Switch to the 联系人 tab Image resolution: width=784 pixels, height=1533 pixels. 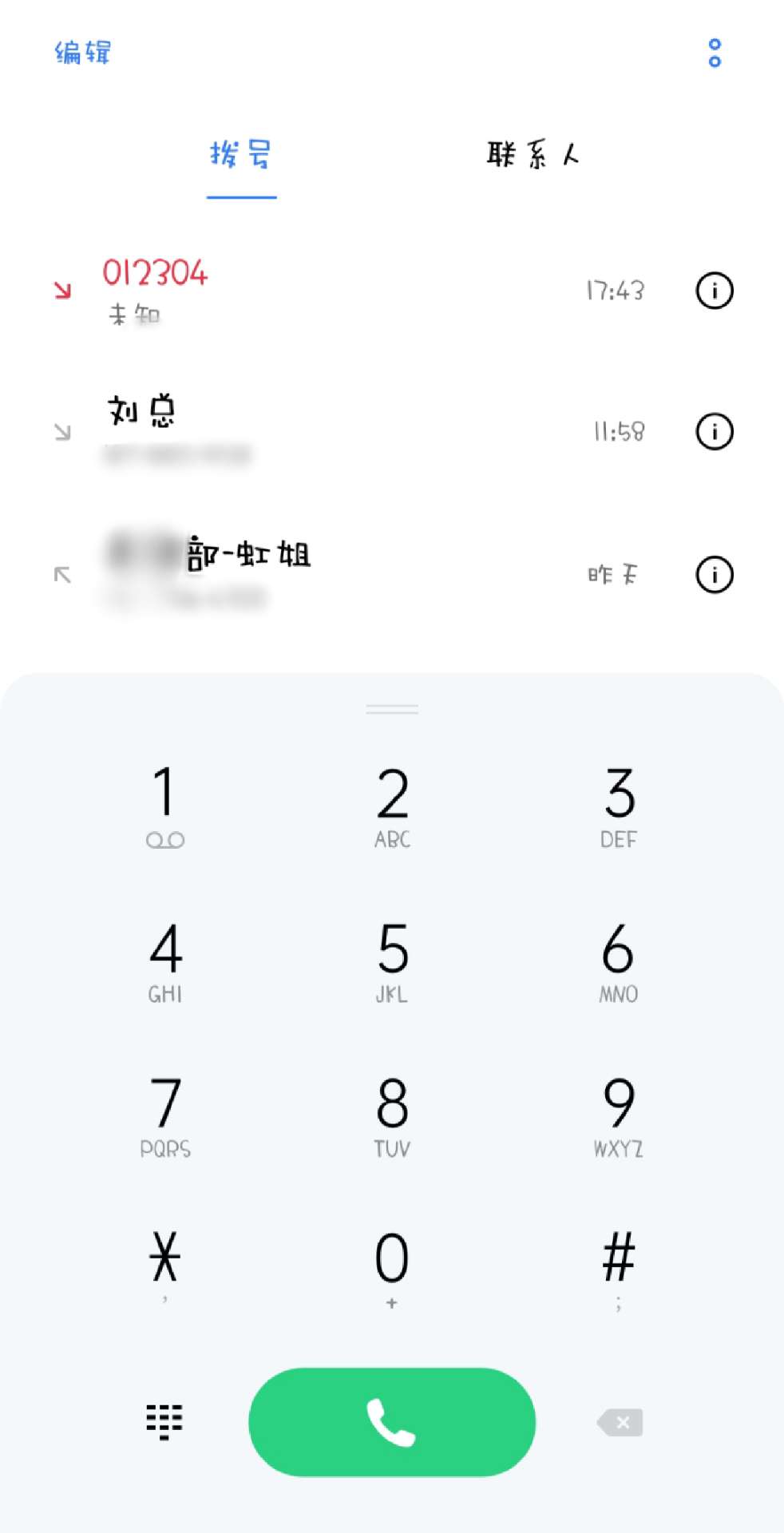533,154
